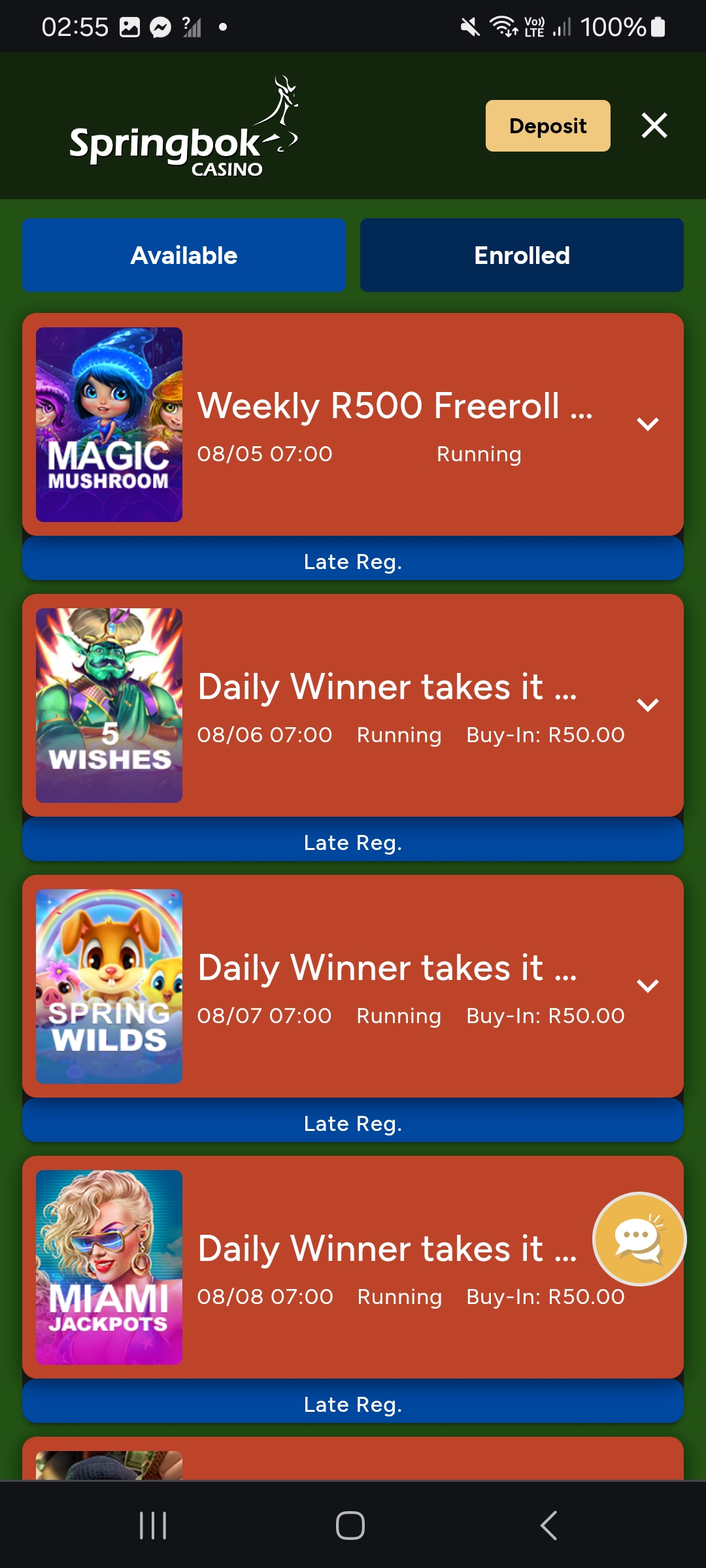Late register for the 5 Wishes tournament
The height and width of the screenshot is (1568, 706).
353,842
